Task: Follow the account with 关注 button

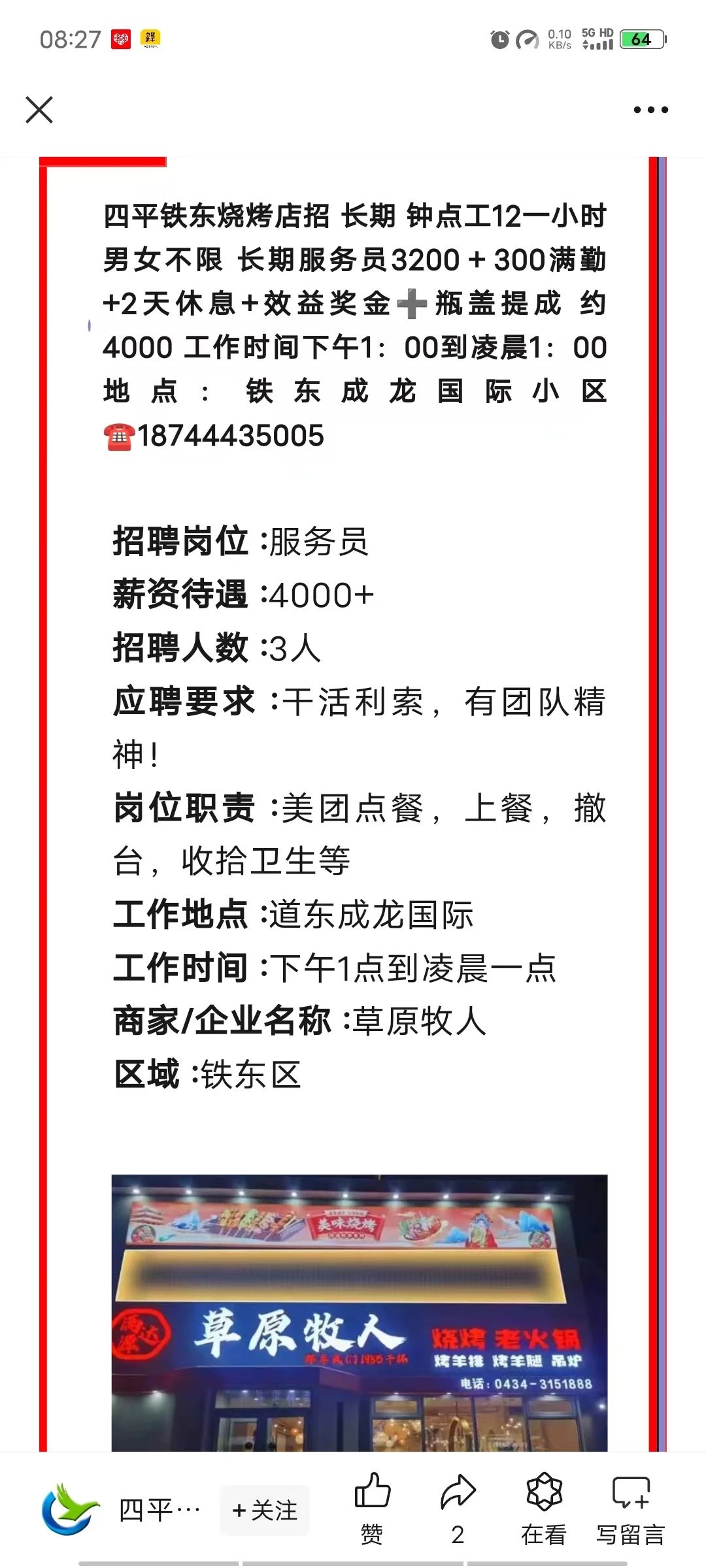Action: [265, 1510]
